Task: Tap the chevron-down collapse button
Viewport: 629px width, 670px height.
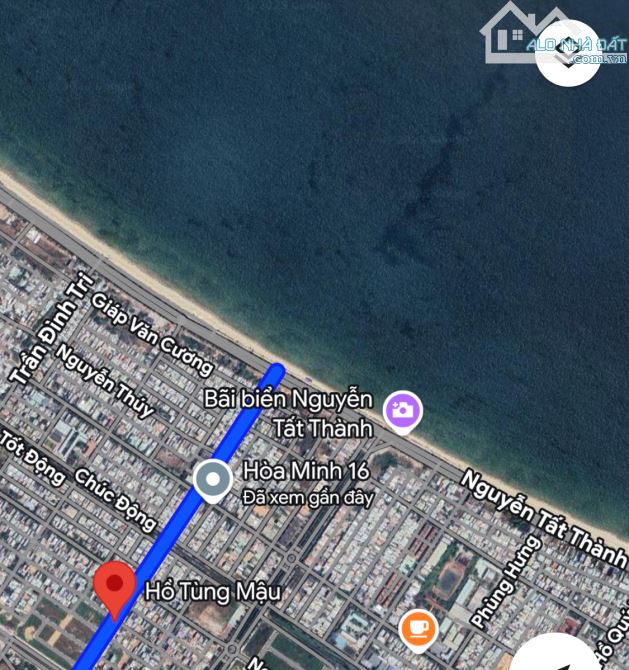Action: click(x=568, y=54)
